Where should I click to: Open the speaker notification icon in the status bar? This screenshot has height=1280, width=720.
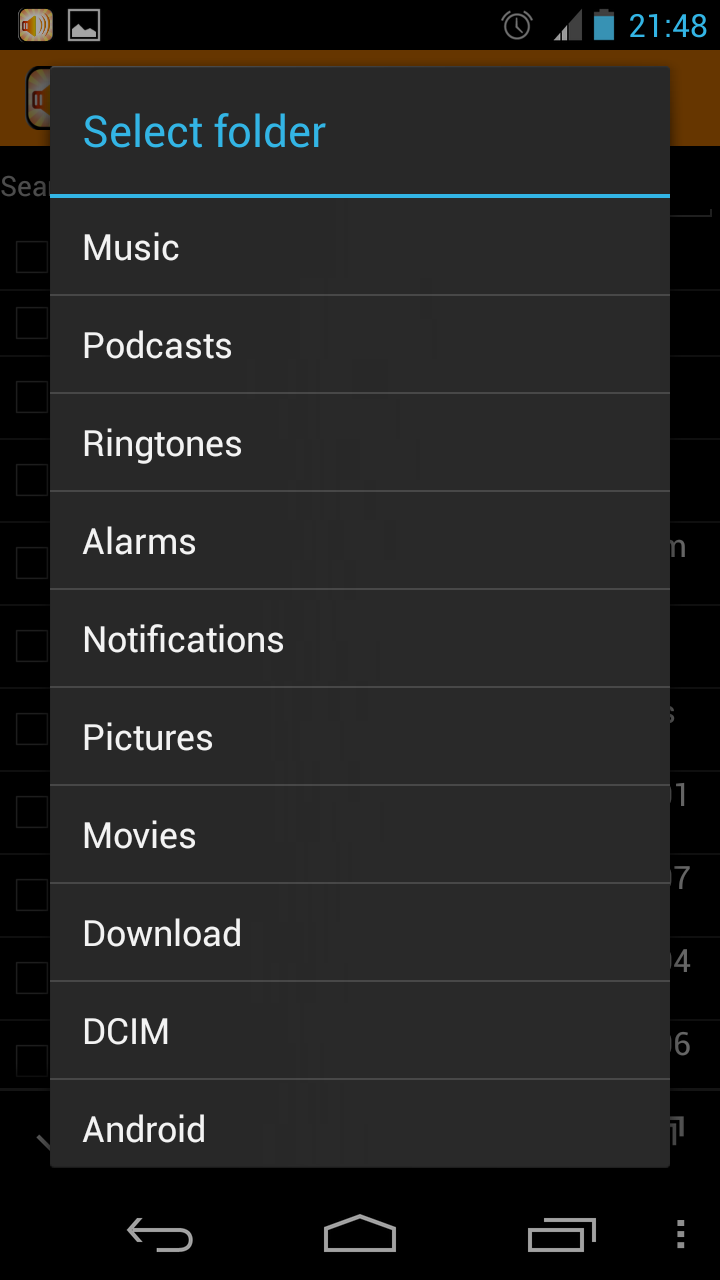33,24
